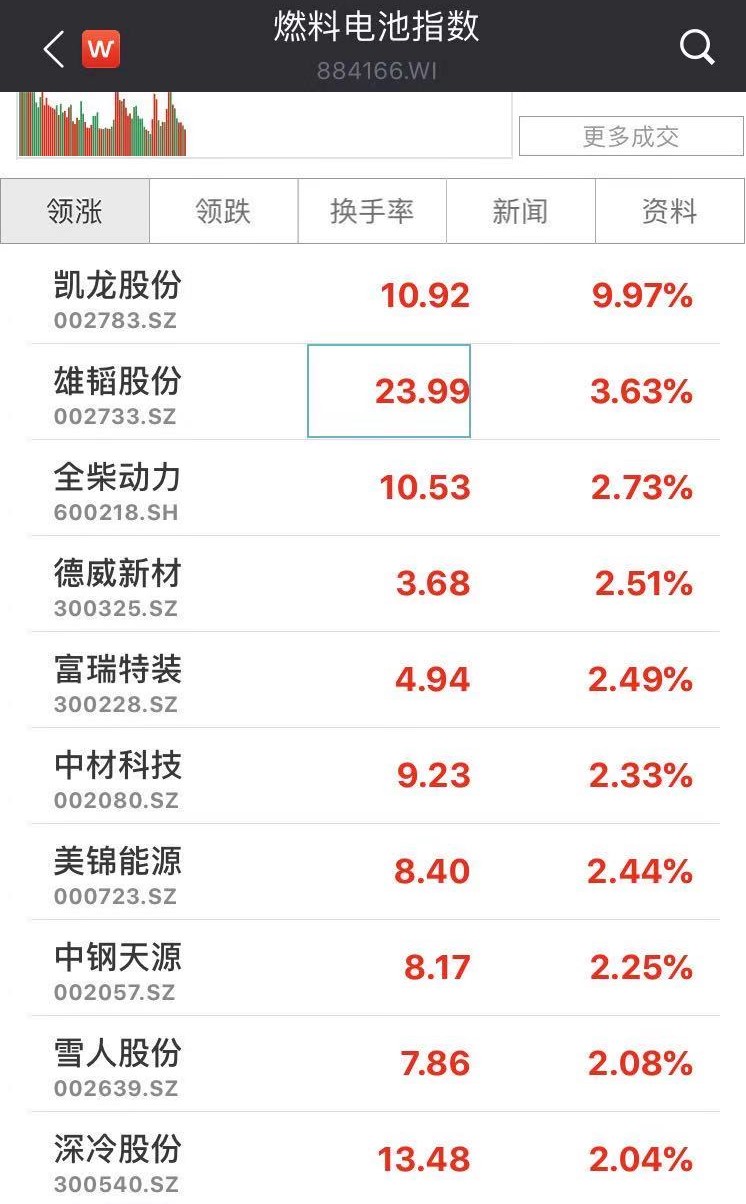The width and height of the screenshot is (746, 1204).
Task: Show the 资料 tab
Action: [x=670, y=211]
